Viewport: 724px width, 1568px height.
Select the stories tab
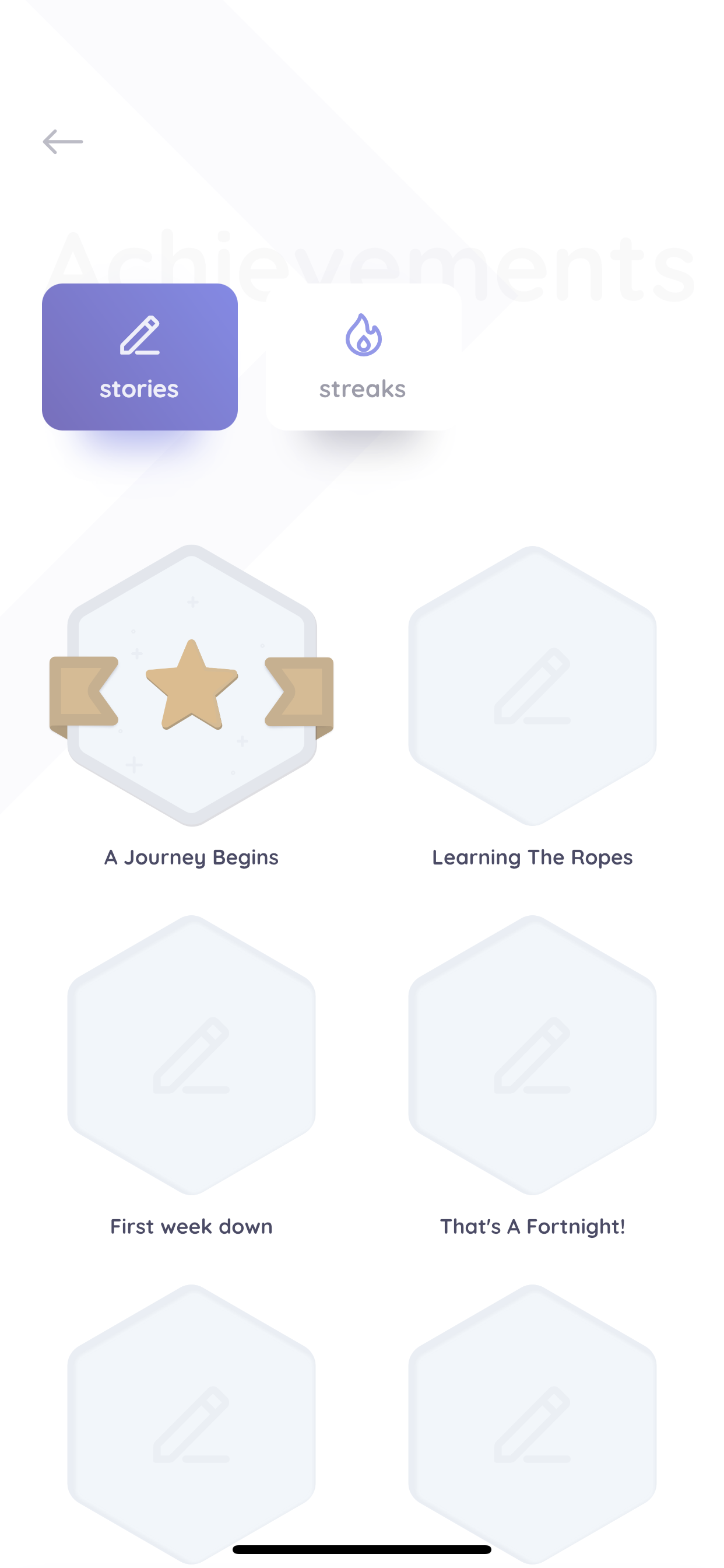[140, 356]
